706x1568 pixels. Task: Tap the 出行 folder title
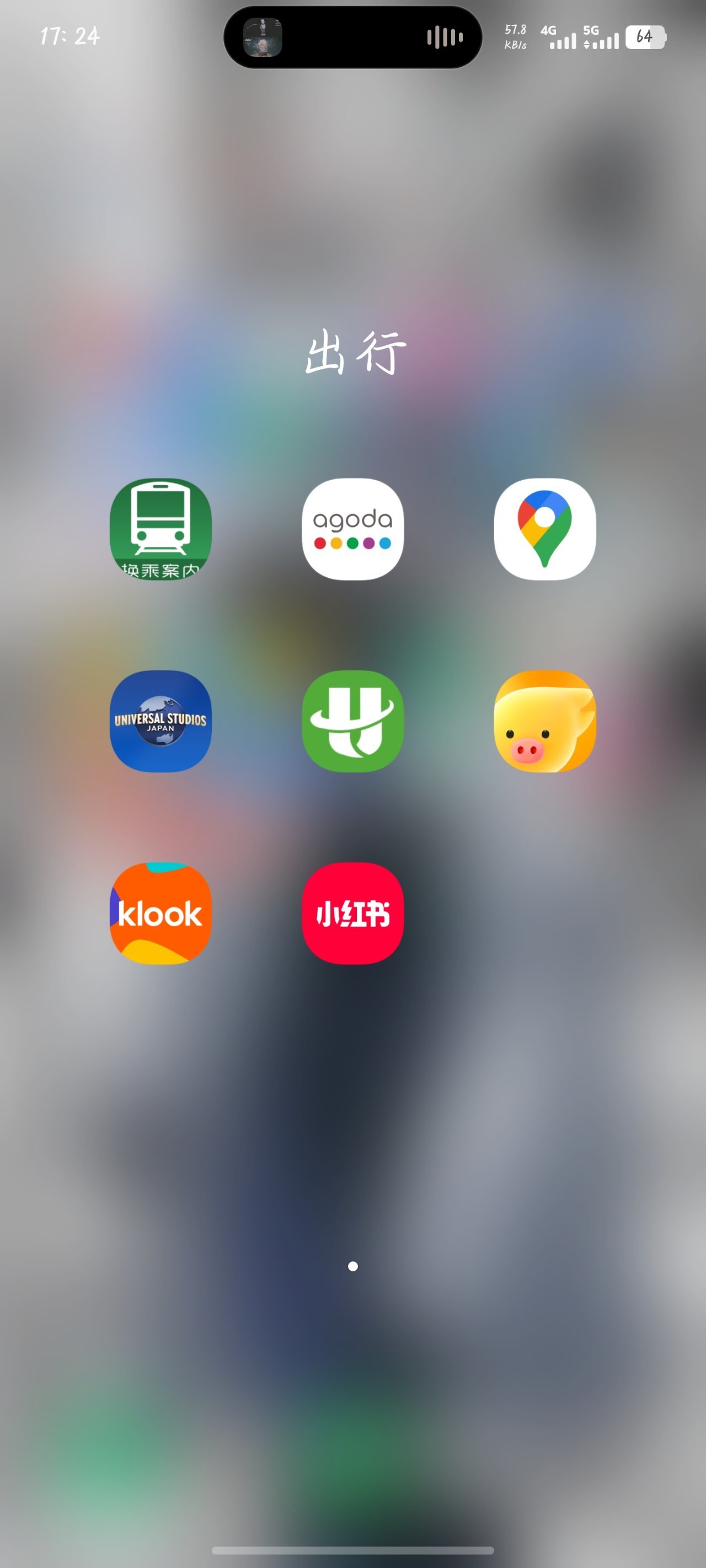354,352
